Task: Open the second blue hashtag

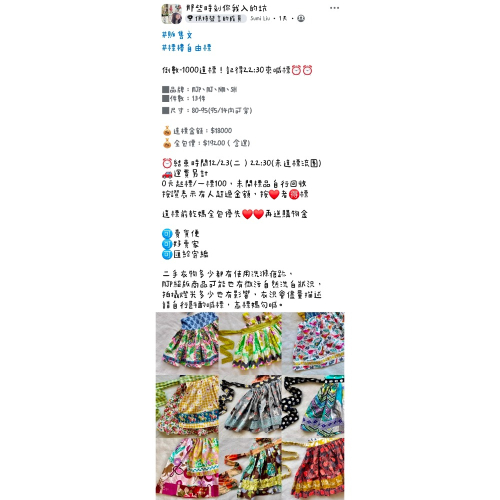Action: (186, 48)
